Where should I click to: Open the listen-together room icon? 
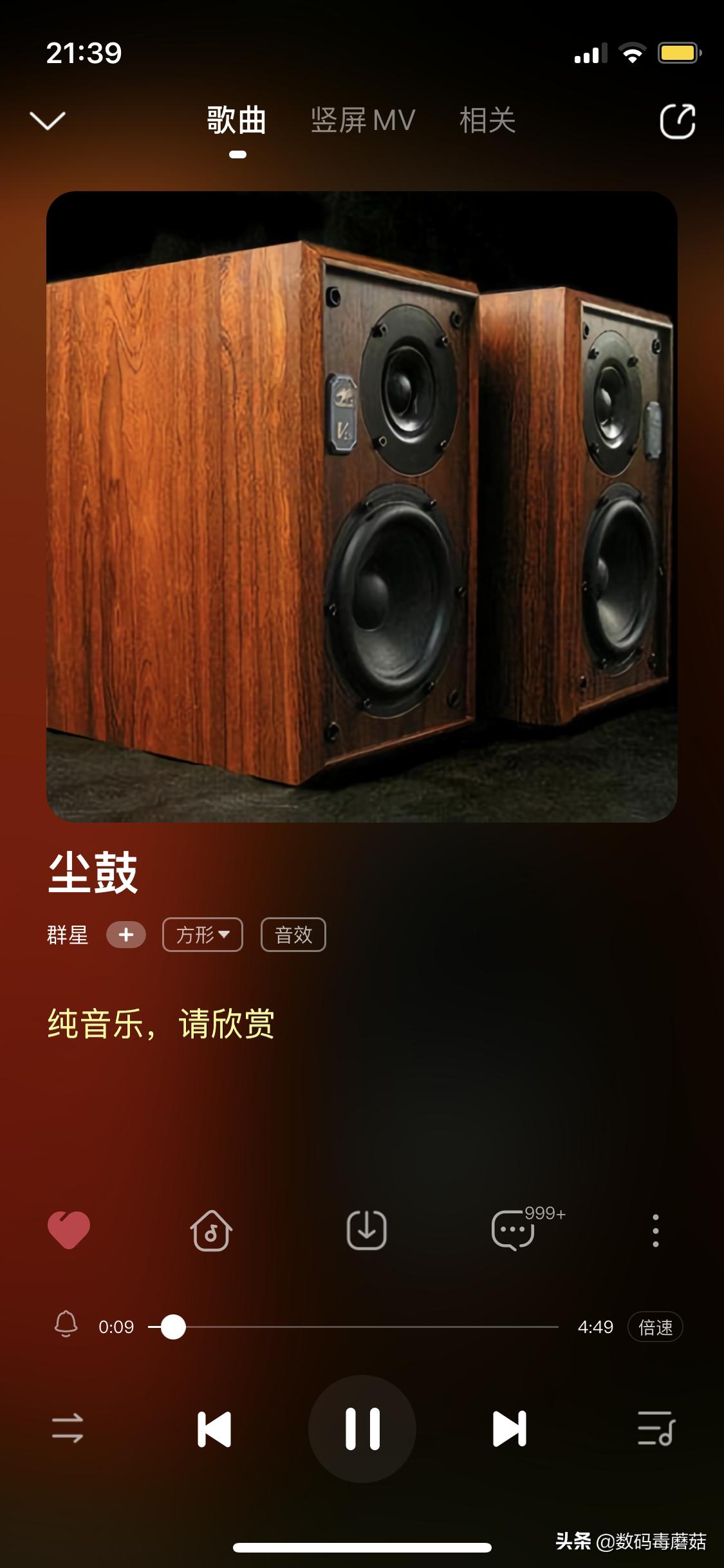click(212, 1230)
